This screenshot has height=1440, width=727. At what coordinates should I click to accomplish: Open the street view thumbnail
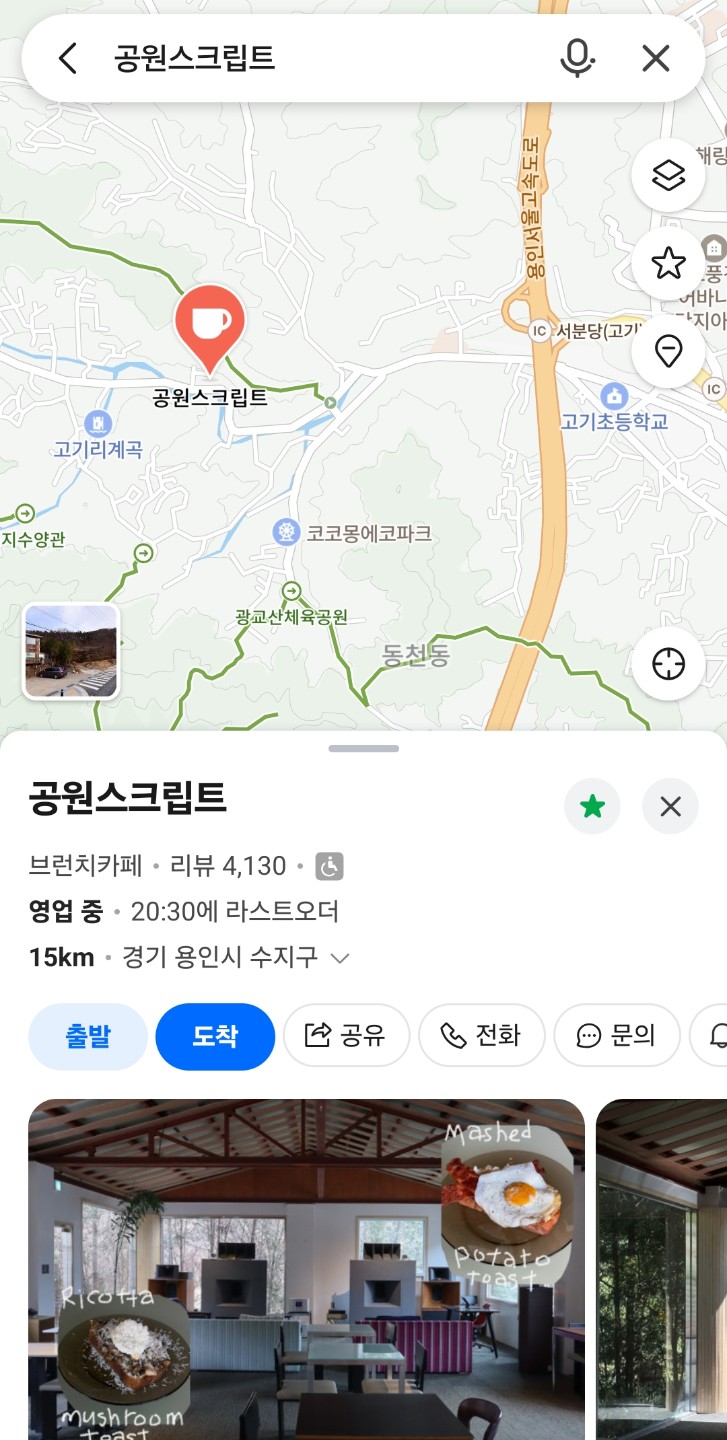[x=71, y=651]
